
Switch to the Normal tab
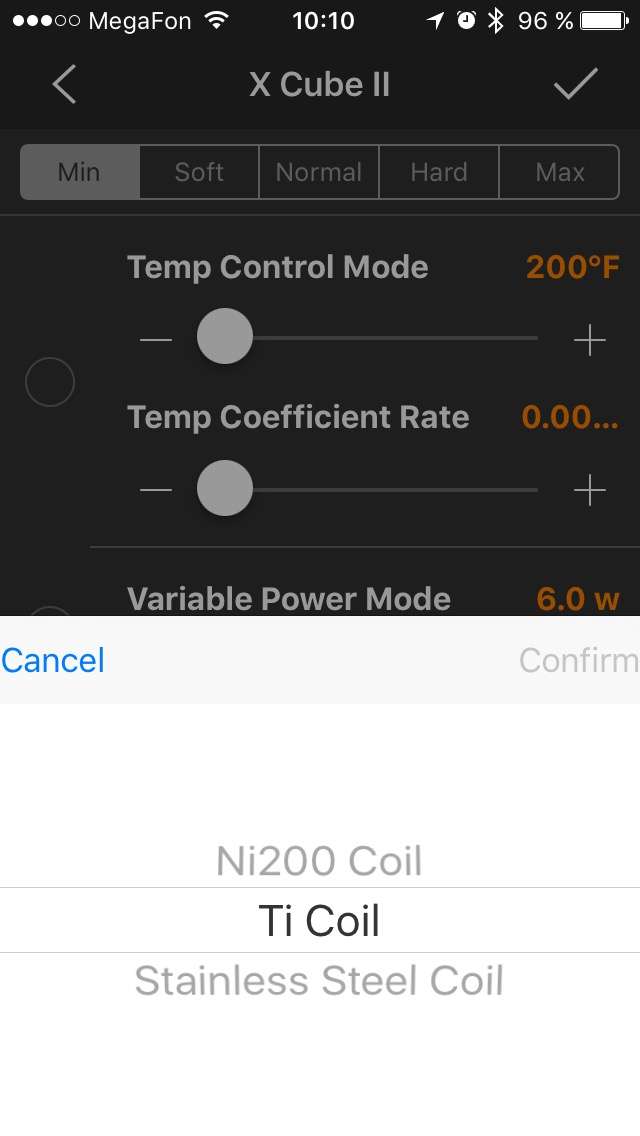pos(319,172)
